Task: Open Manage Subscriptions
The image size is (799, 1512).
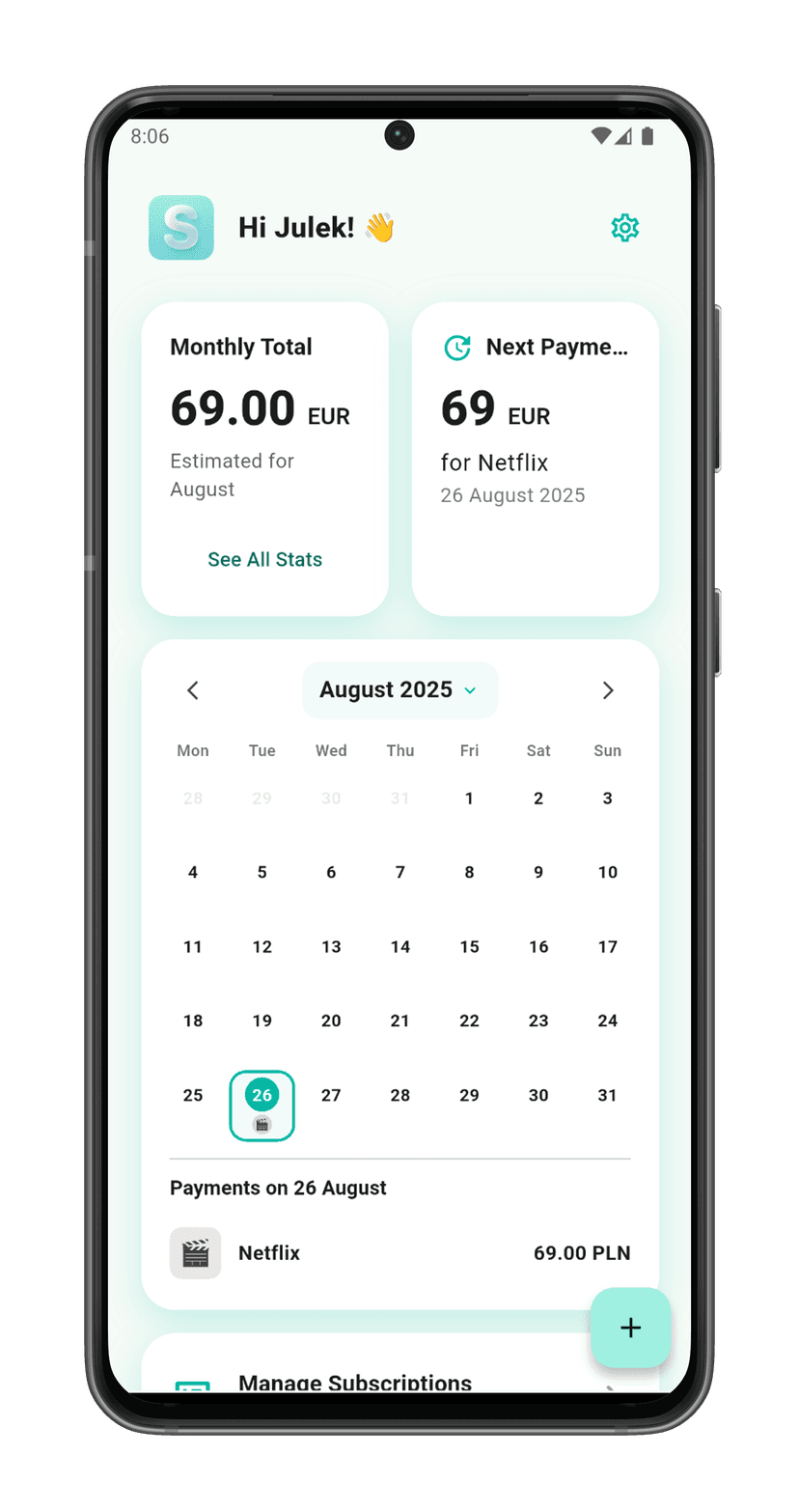Action: click(355, 1382)
